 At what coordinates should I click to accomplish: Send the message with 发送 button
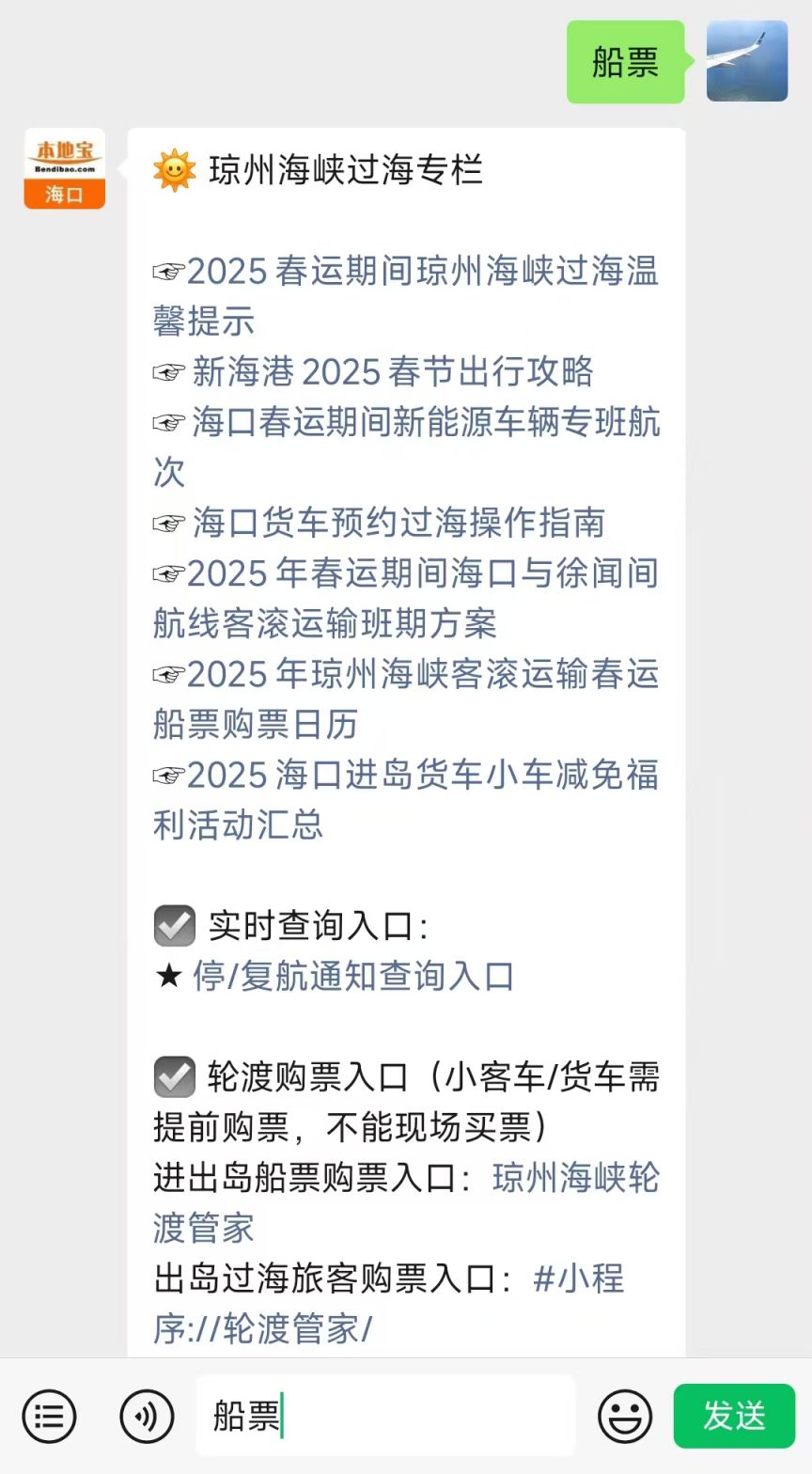(734, 1416)
